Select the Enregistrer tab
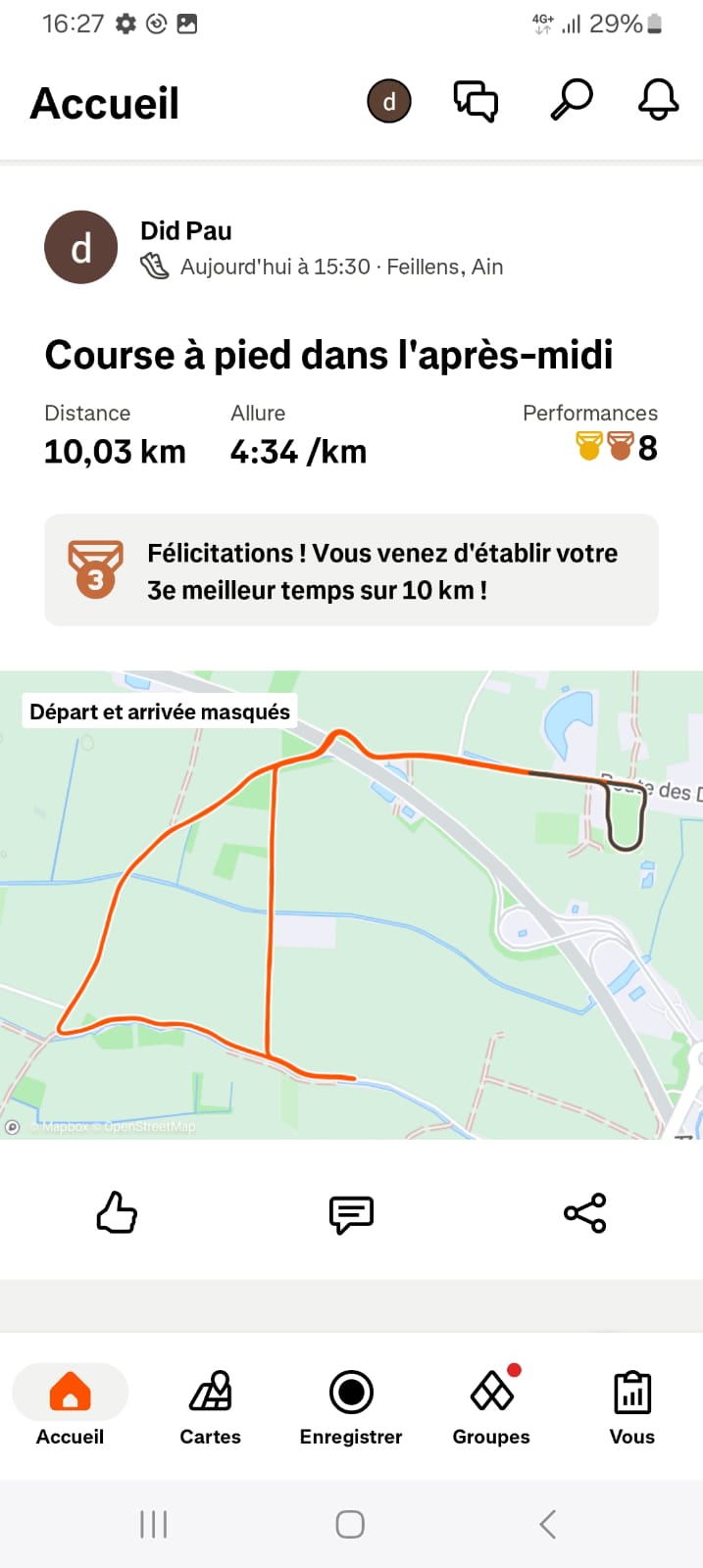Screen dimensions: 703x1568 point(351,1408)
